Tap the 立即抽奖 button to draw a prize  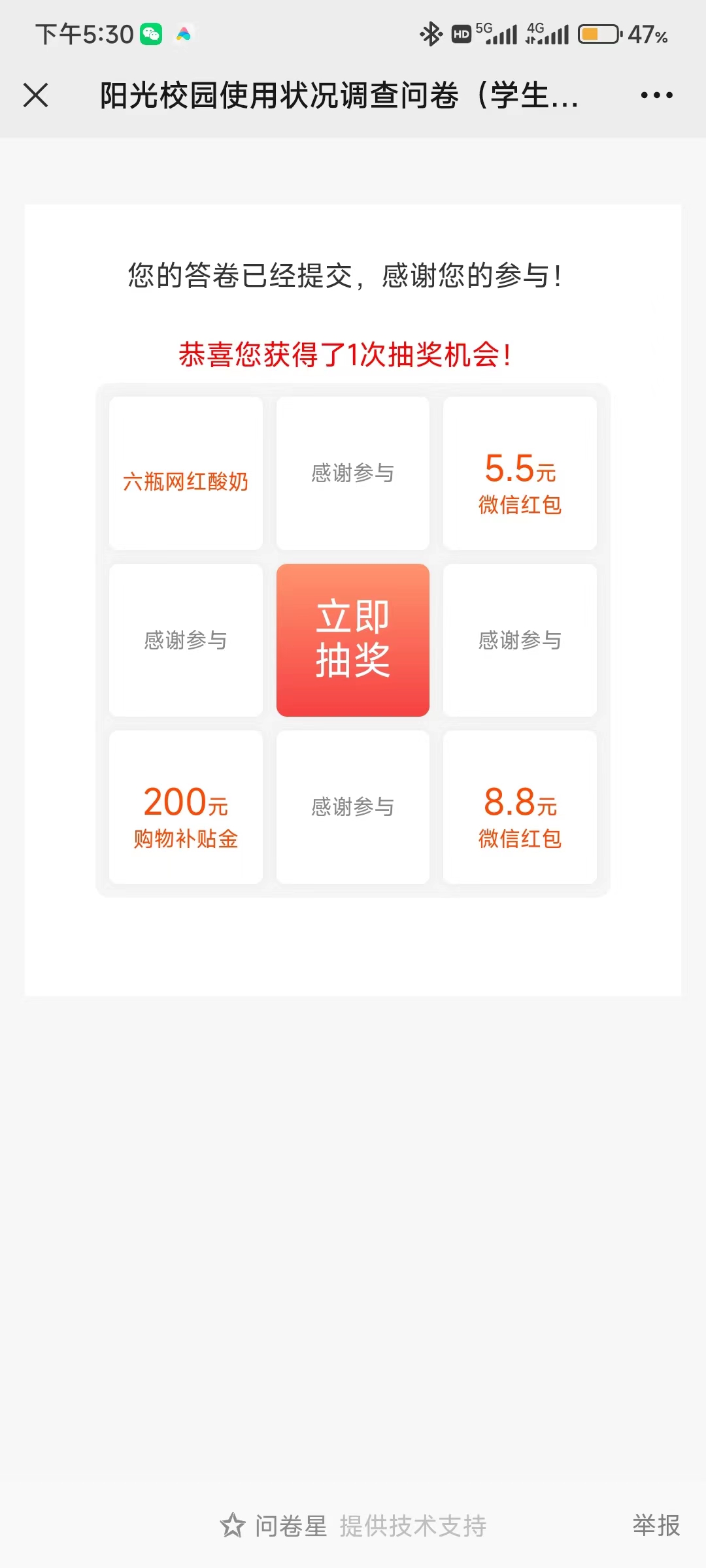[x=353, y=640]
